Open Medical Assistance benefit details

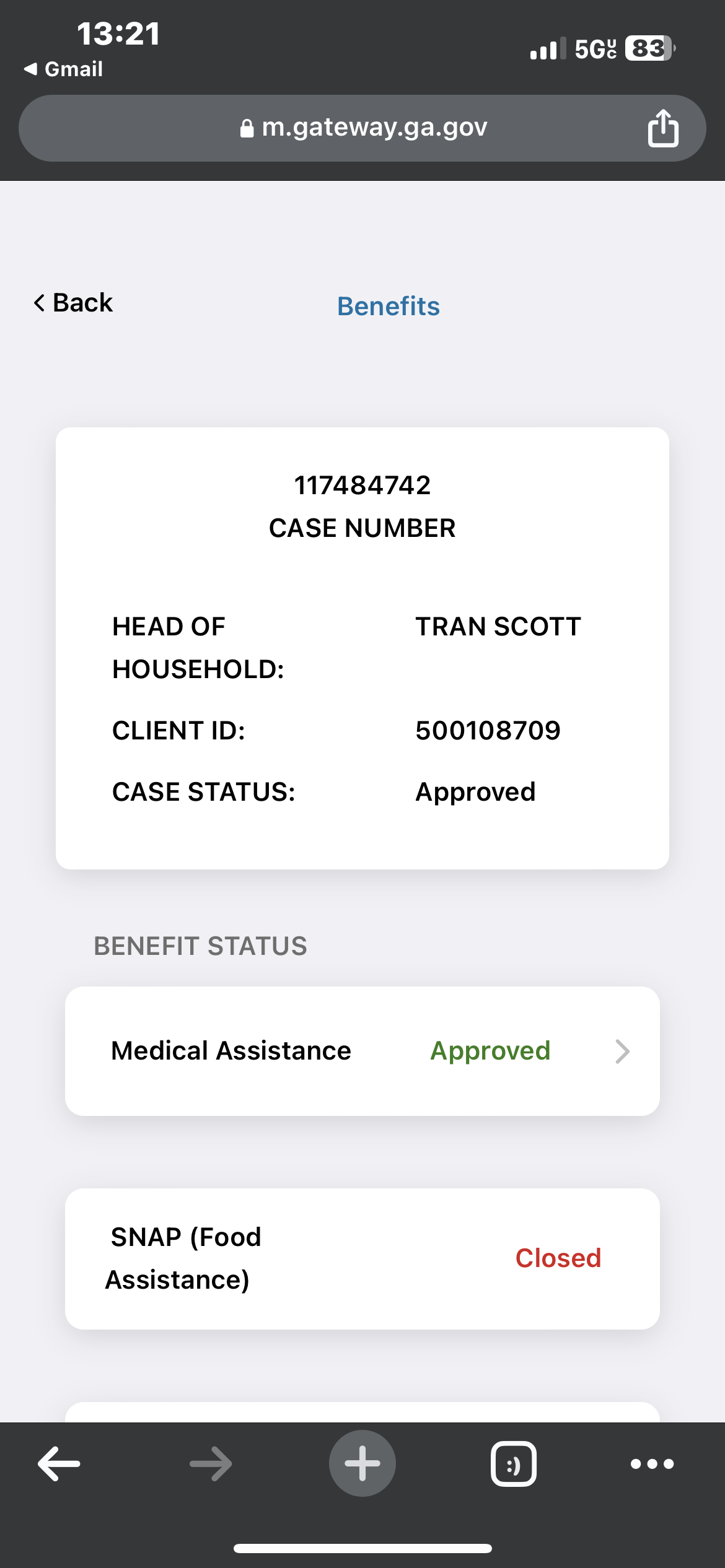pyautogui.click(x=362, y=1051)
